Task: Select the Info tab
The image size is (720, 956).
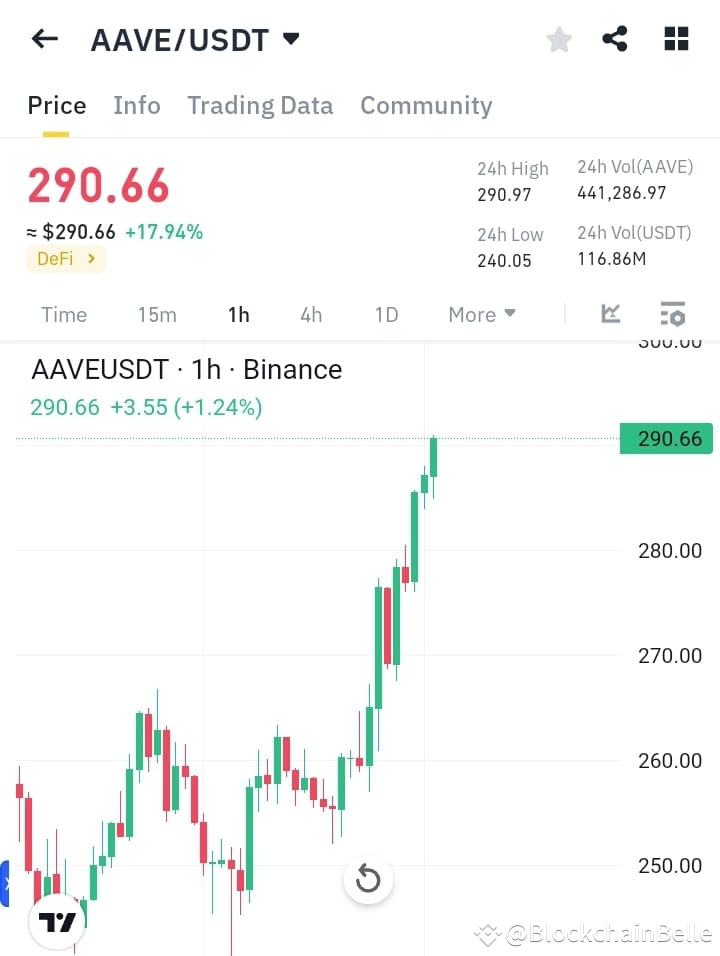Action: [x=137, y=105]
